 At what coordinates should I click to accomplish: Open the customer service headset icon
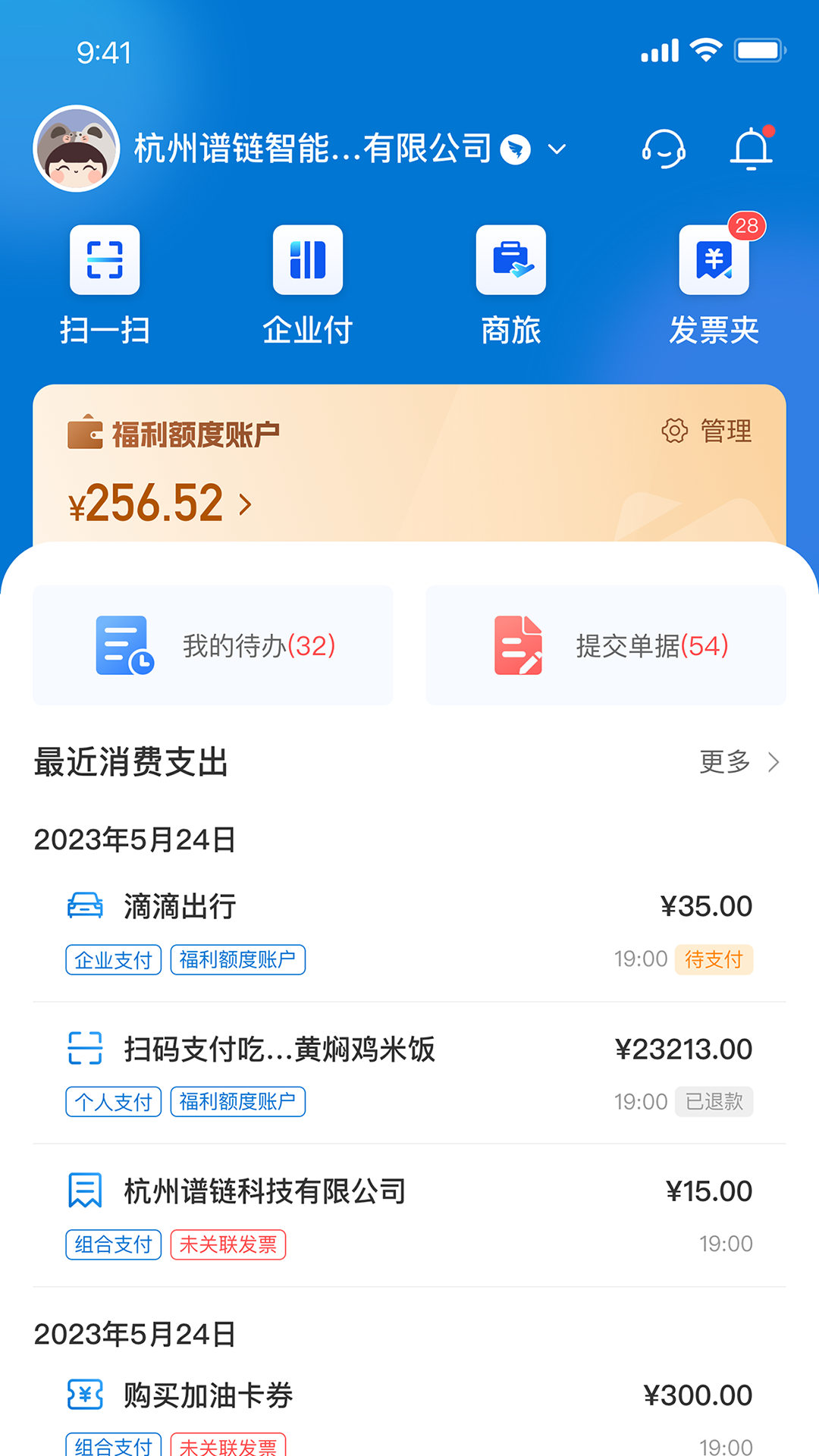tap(664, 149)
